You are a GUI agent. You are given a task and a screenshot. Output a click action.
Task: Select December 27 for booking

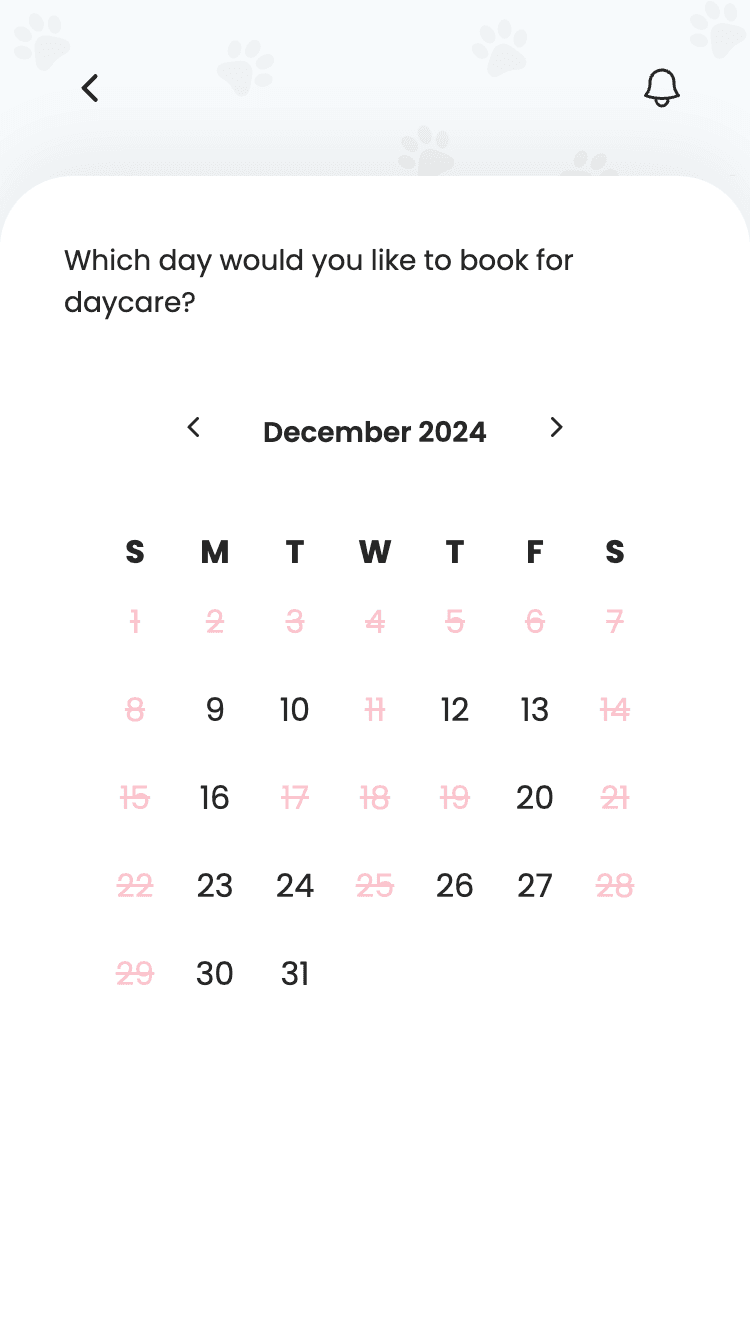[x=535, y=886]
